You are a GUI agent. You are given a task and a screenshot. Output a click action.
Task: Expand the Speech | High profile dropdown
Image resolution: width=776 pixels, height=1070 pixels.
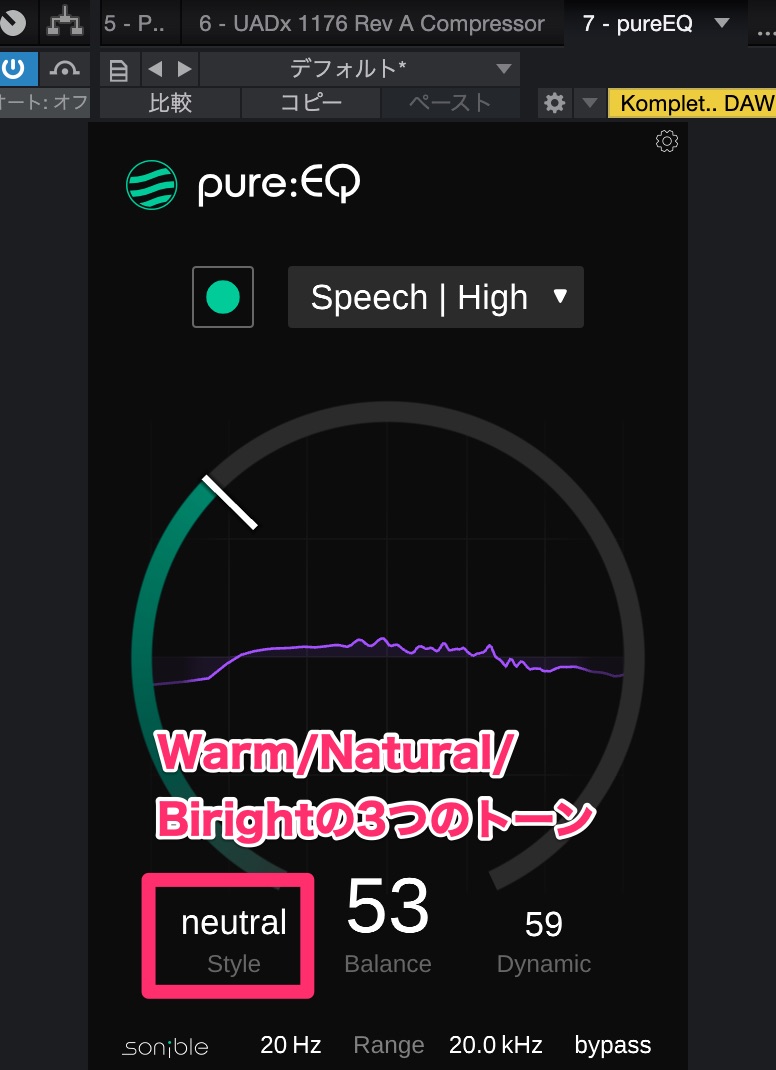[435, 297]
